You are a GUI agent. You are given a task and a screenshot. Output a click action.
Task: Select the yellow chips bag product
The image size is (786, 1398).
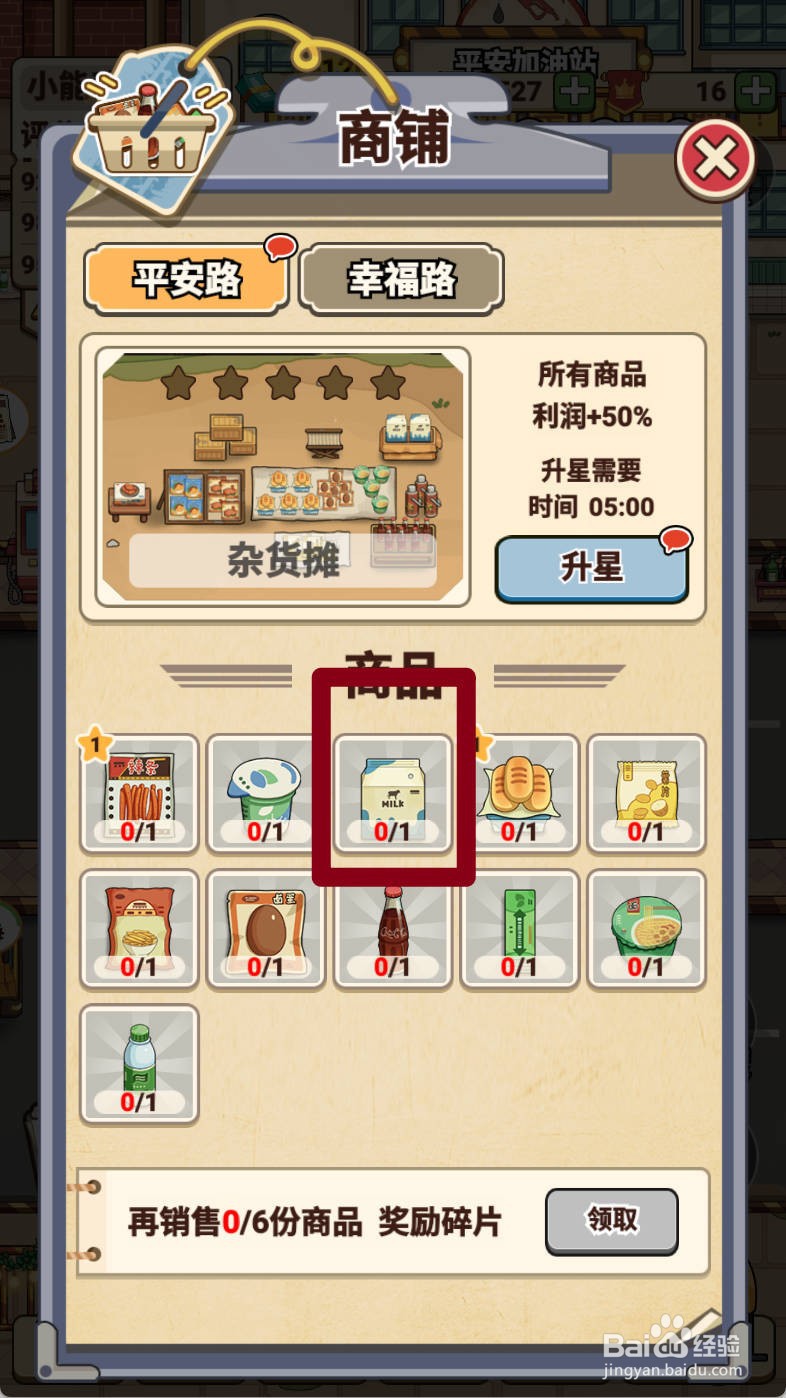click(647, 795)
